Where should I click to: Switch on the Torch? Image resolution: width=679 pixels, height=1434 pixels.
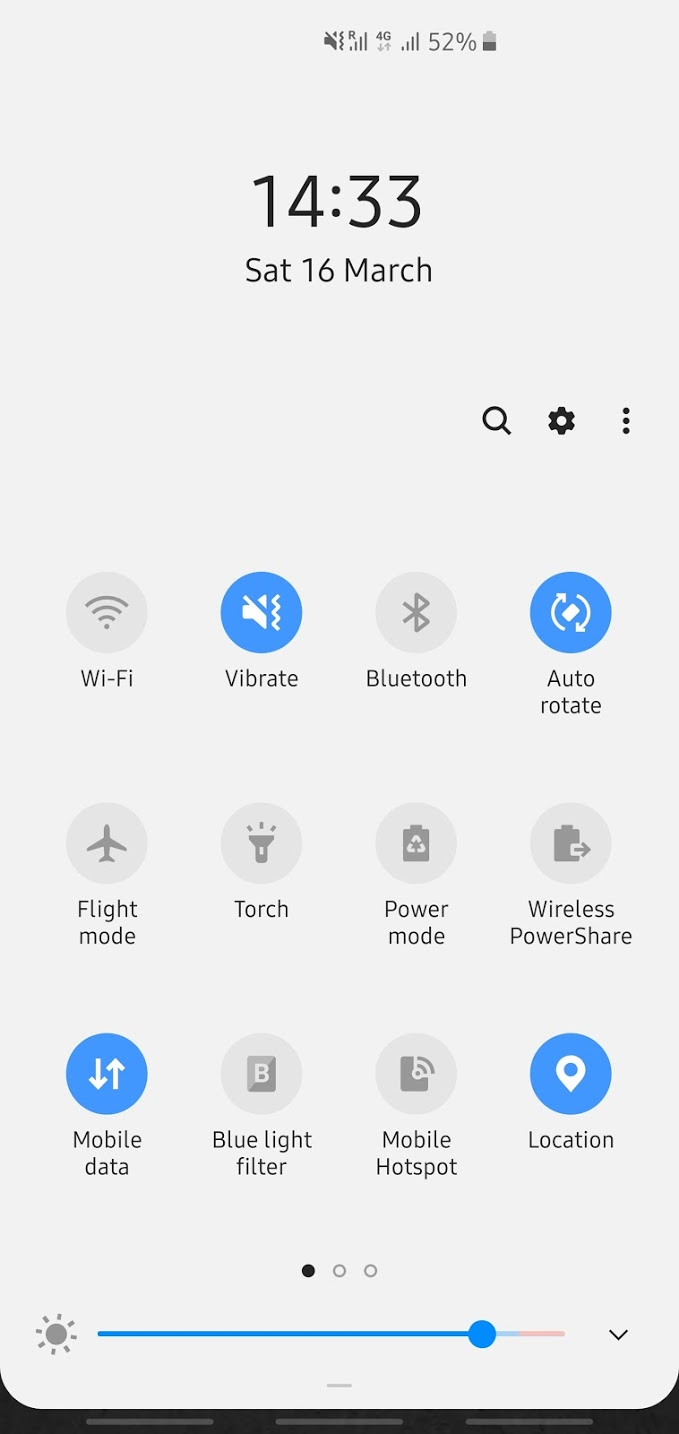(261, 843)
